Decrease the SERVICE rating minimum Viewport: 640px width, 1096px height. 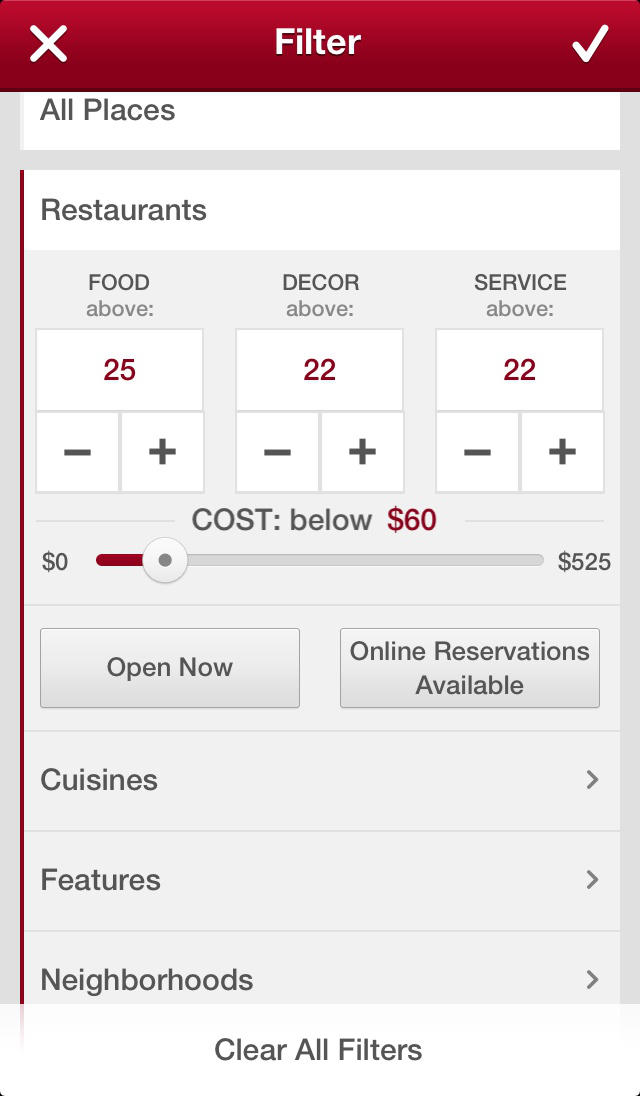(x=478, y=452)
